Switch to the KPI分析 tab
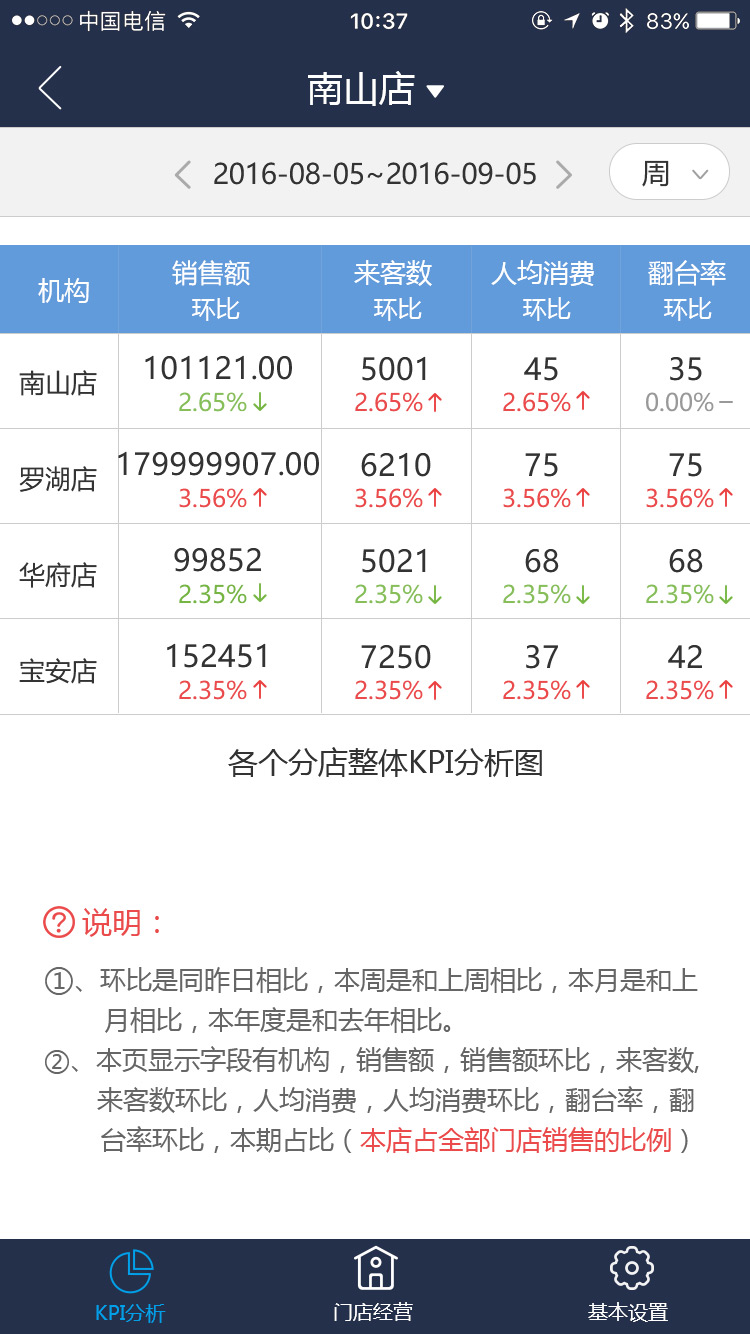Viewport: 750px width, 1334px height. (130, 1286)
